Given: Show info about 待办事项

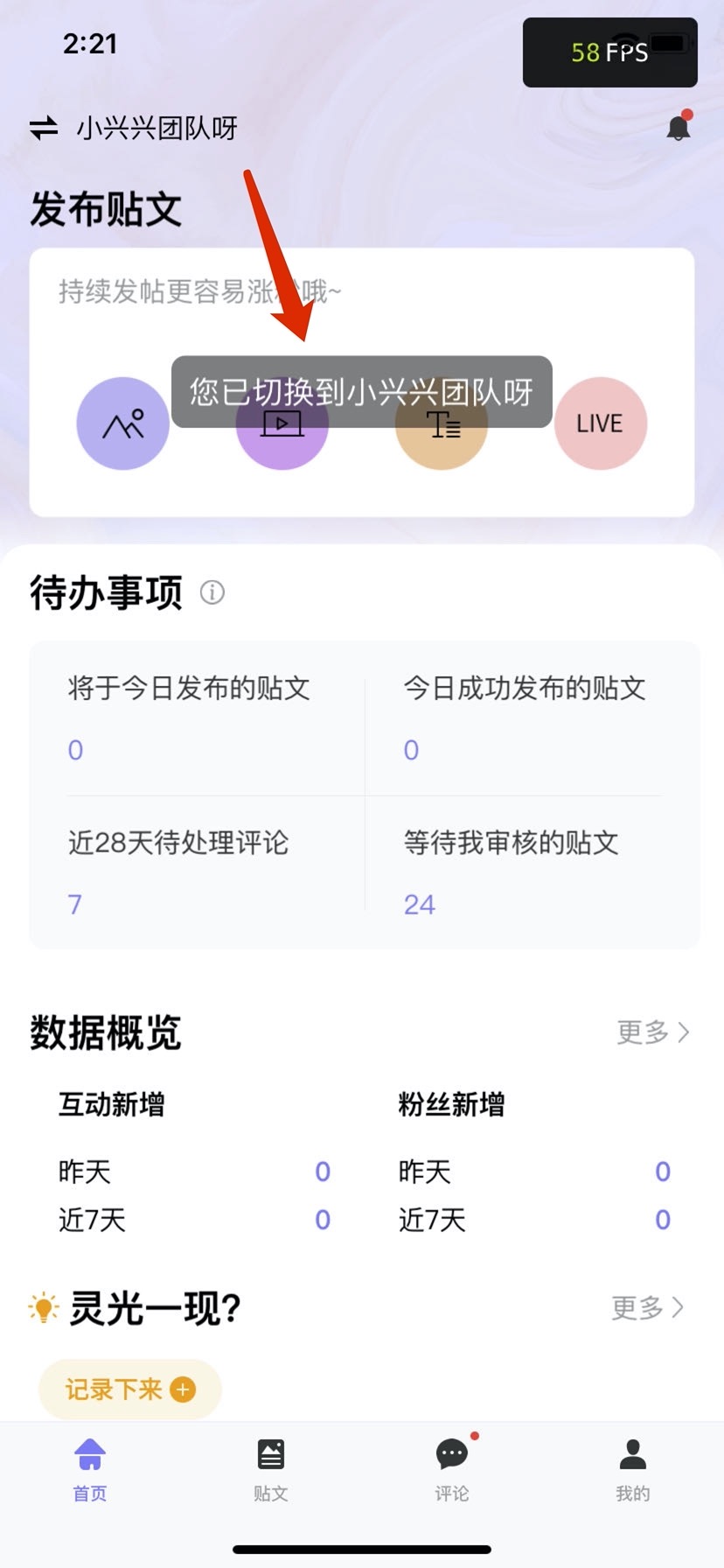Looking at the screenshot, I should 212,592.
